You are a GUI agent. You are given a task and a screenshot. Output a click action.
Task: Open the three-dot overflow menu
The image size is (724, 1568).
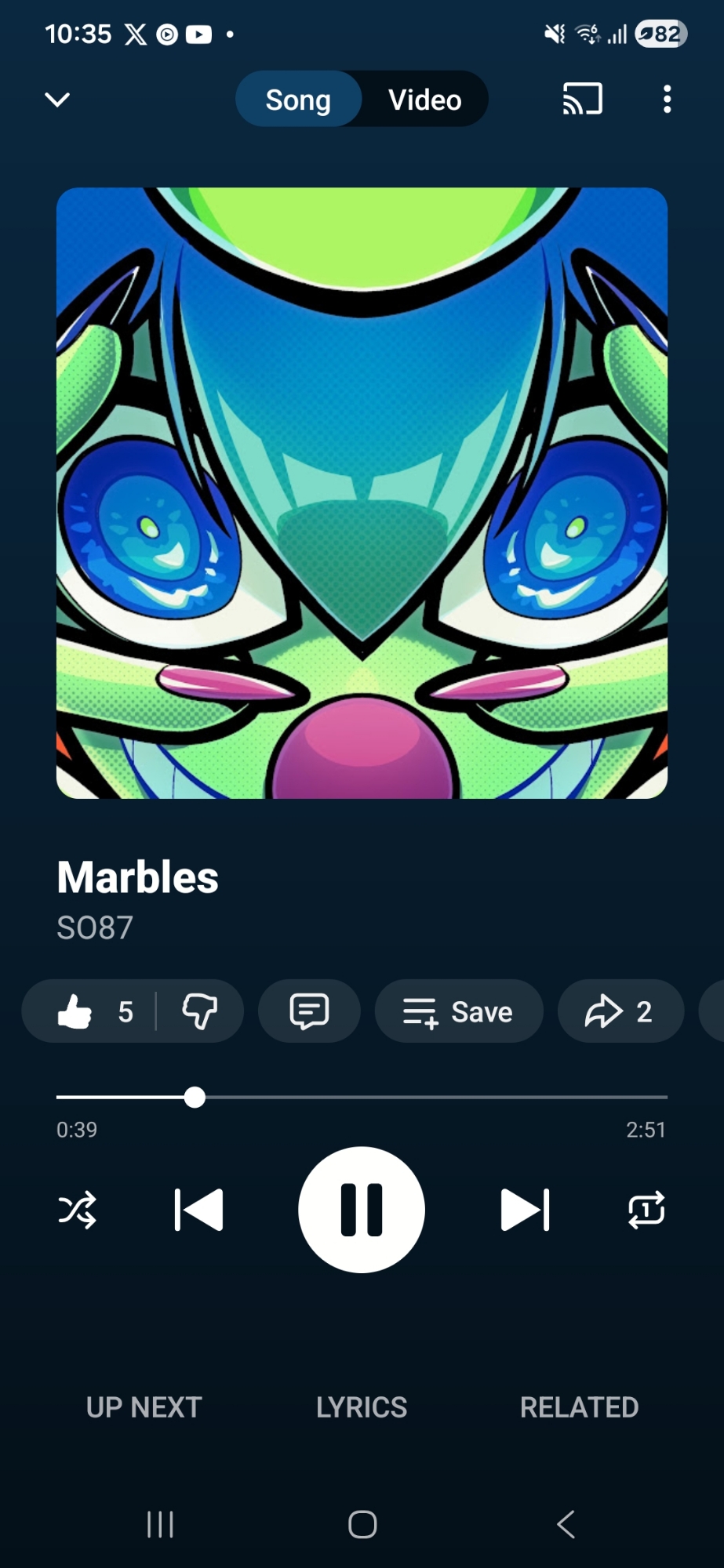click(x=667, y=100)
